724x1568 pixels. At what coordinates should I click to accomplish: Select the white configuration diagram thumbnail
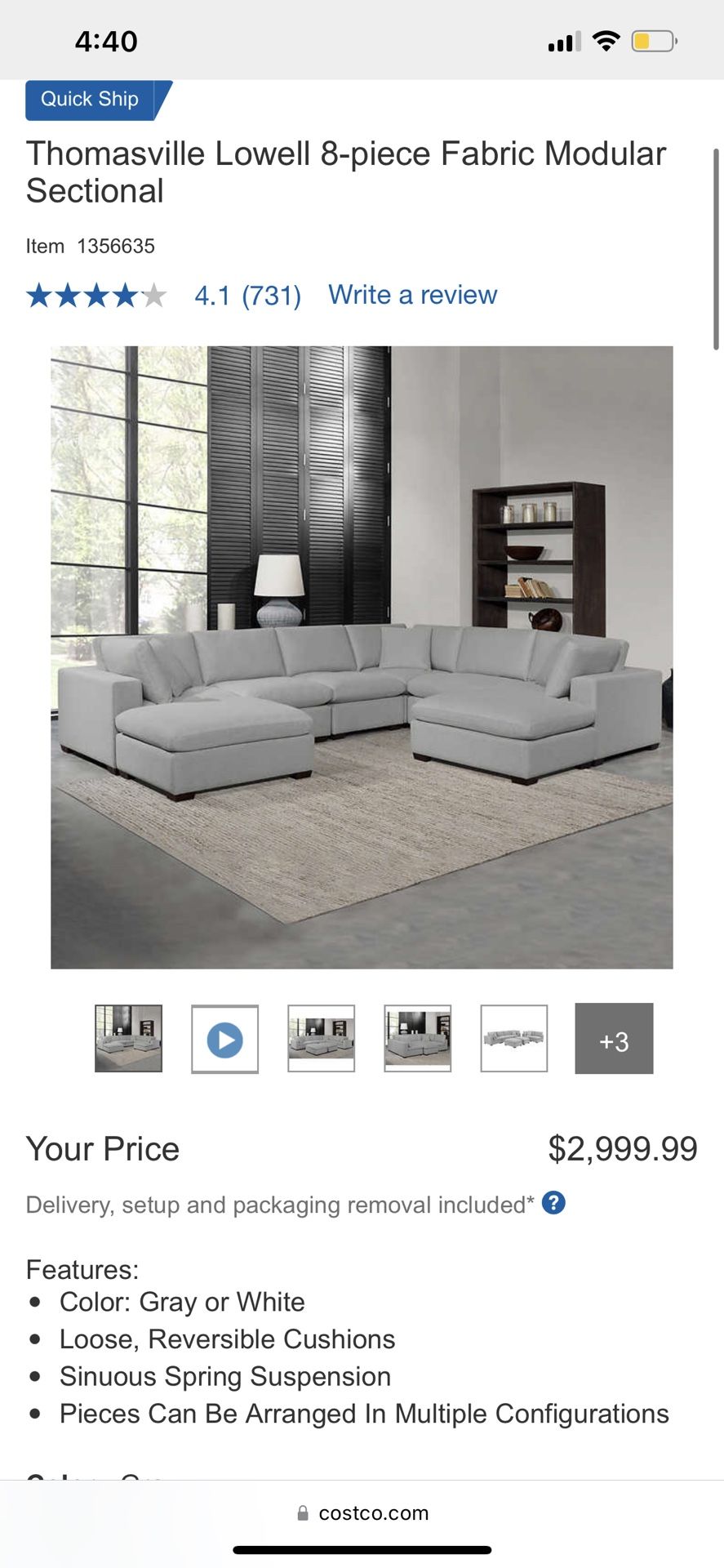[514, 1038]
